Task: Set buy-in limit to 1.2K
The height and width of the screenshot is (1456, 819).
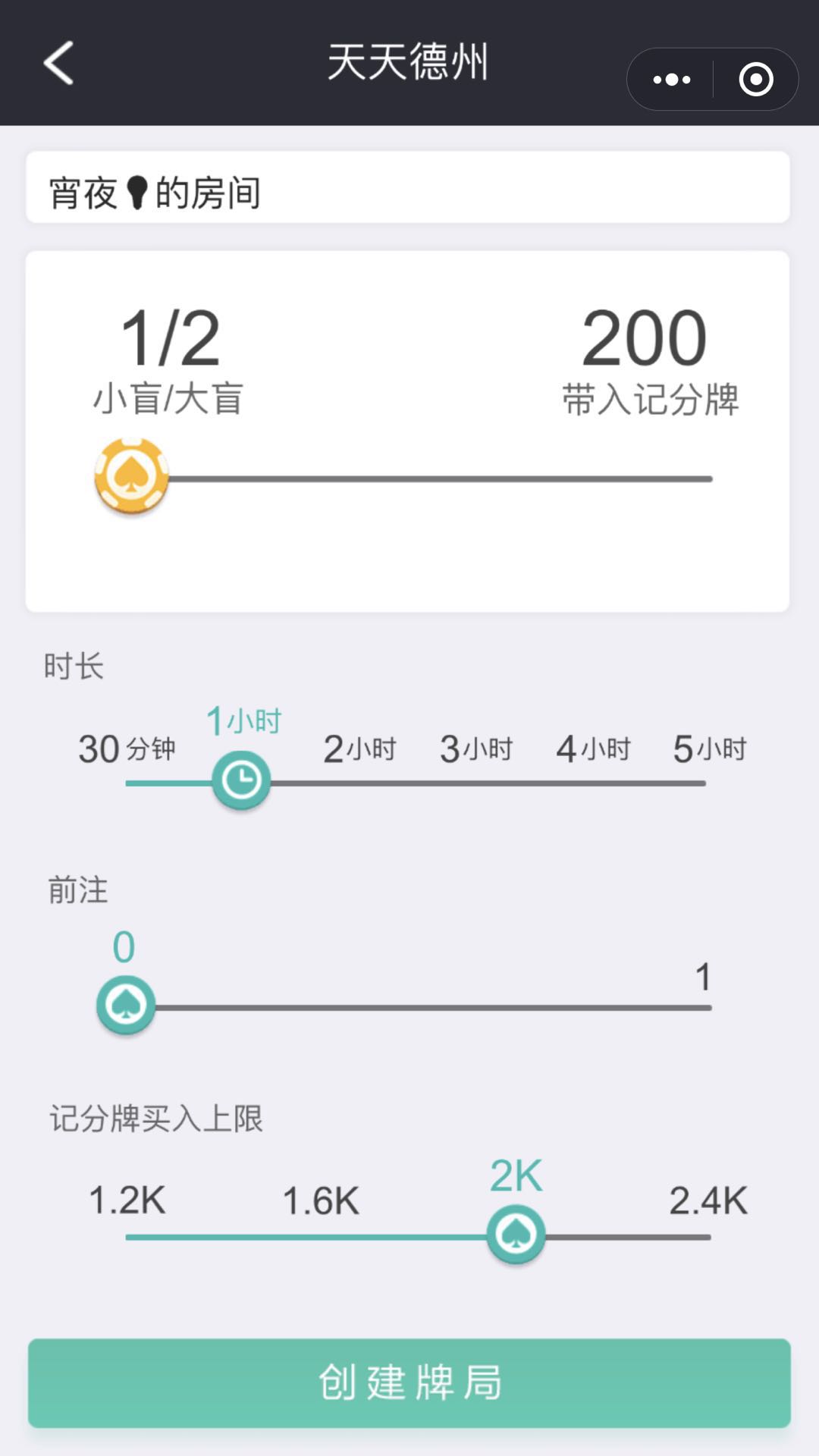Action: [127, 1201]
